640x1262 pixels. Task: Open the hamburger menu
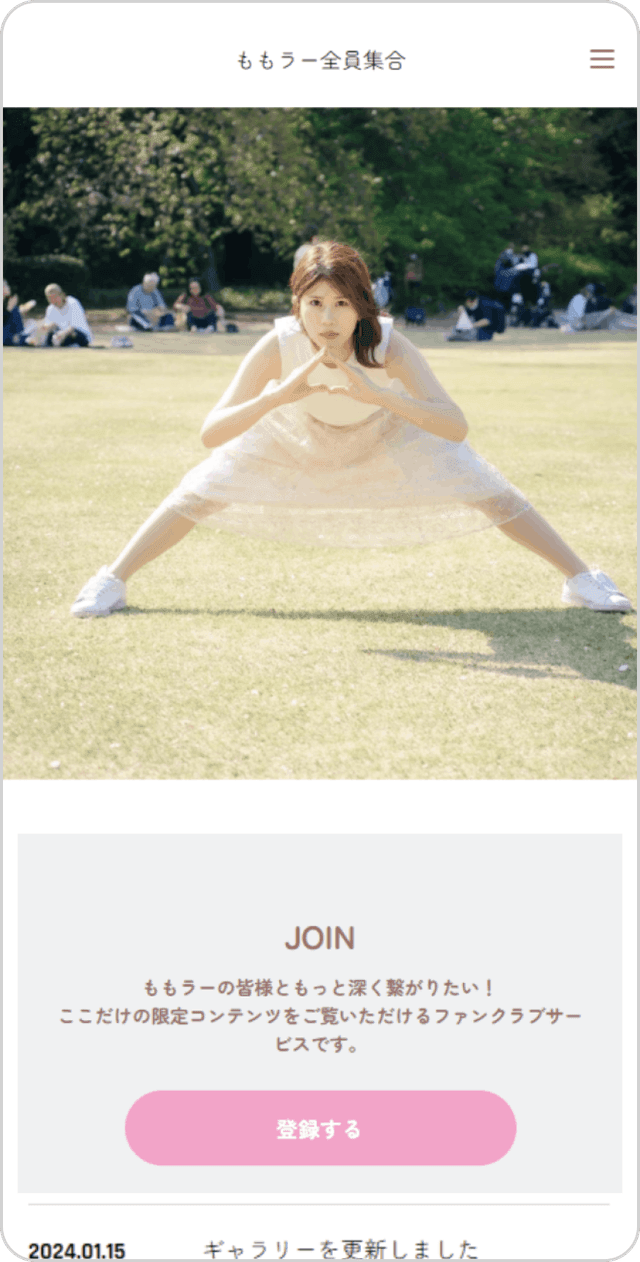click(602, 59)
